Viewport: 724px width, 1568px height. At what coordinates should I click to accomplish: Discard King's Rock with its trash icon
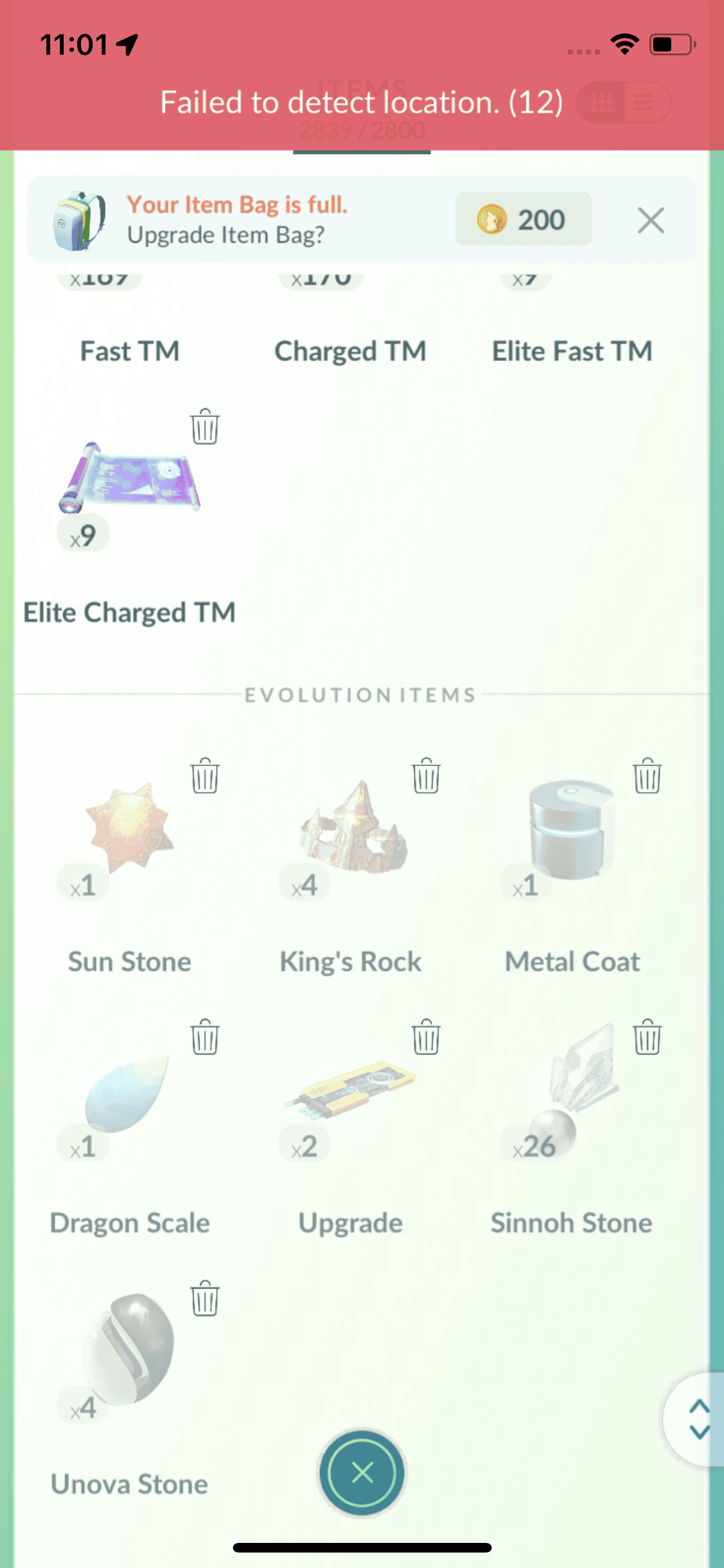(426, 776)
